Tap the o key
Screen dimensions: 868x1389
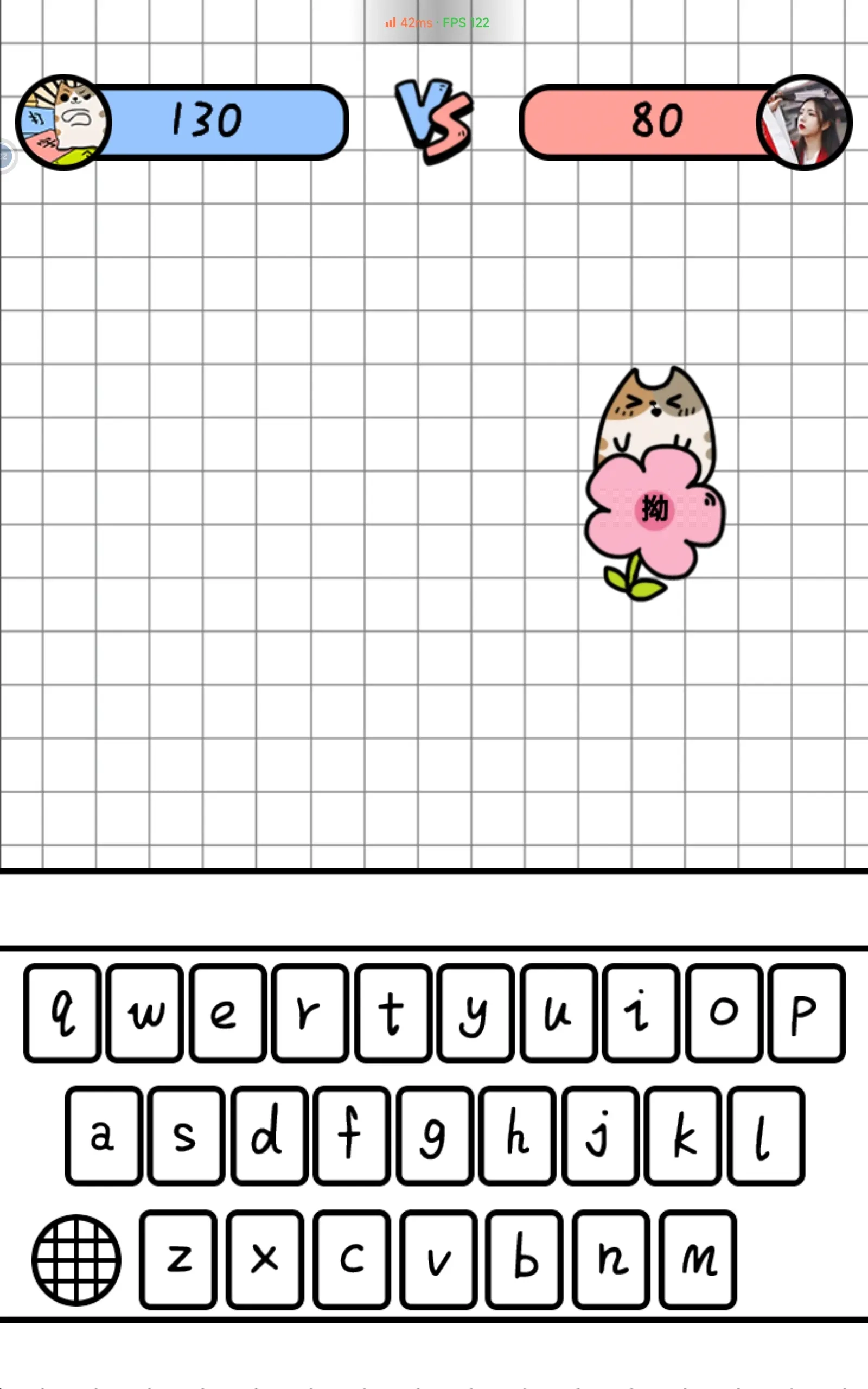724,1012
